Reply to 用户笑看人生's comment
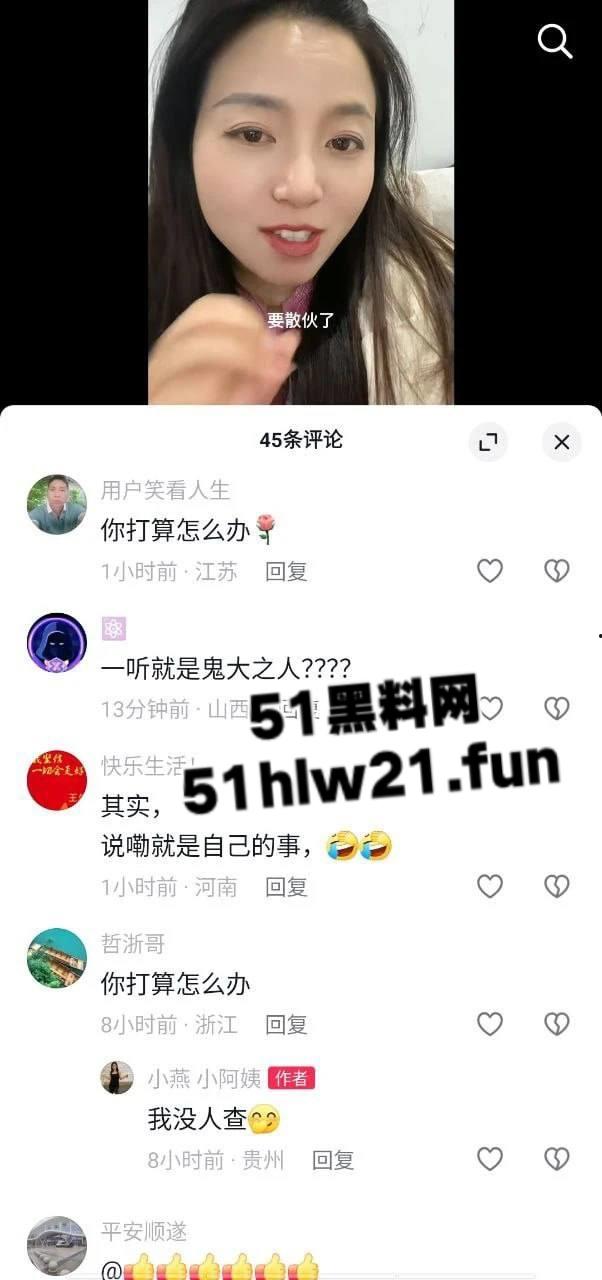Image resolution: width=602 pixels, height=1280 pixels. click(x=286, y=571)
